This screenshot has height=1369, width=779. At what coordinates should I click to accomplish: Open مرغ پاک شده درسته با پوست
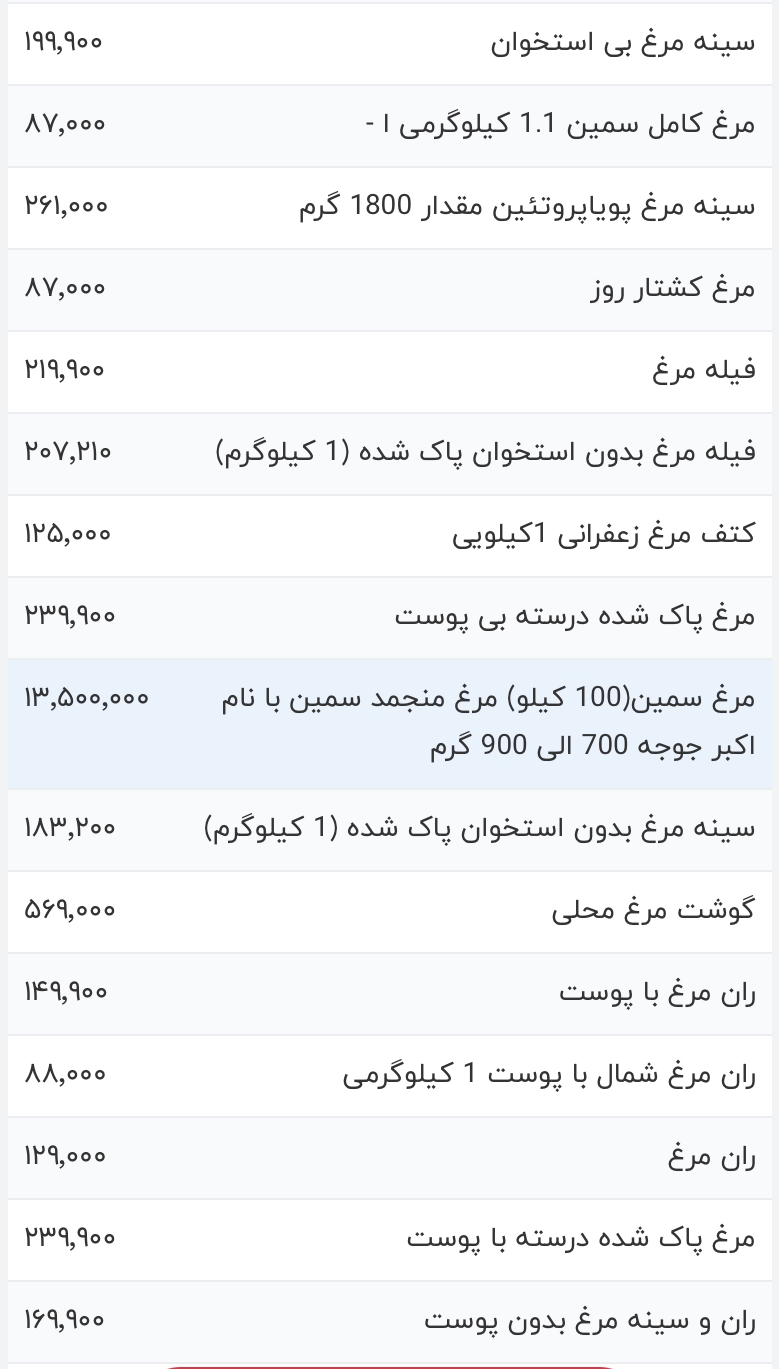pyautogui.click(x=580, y=1239)
